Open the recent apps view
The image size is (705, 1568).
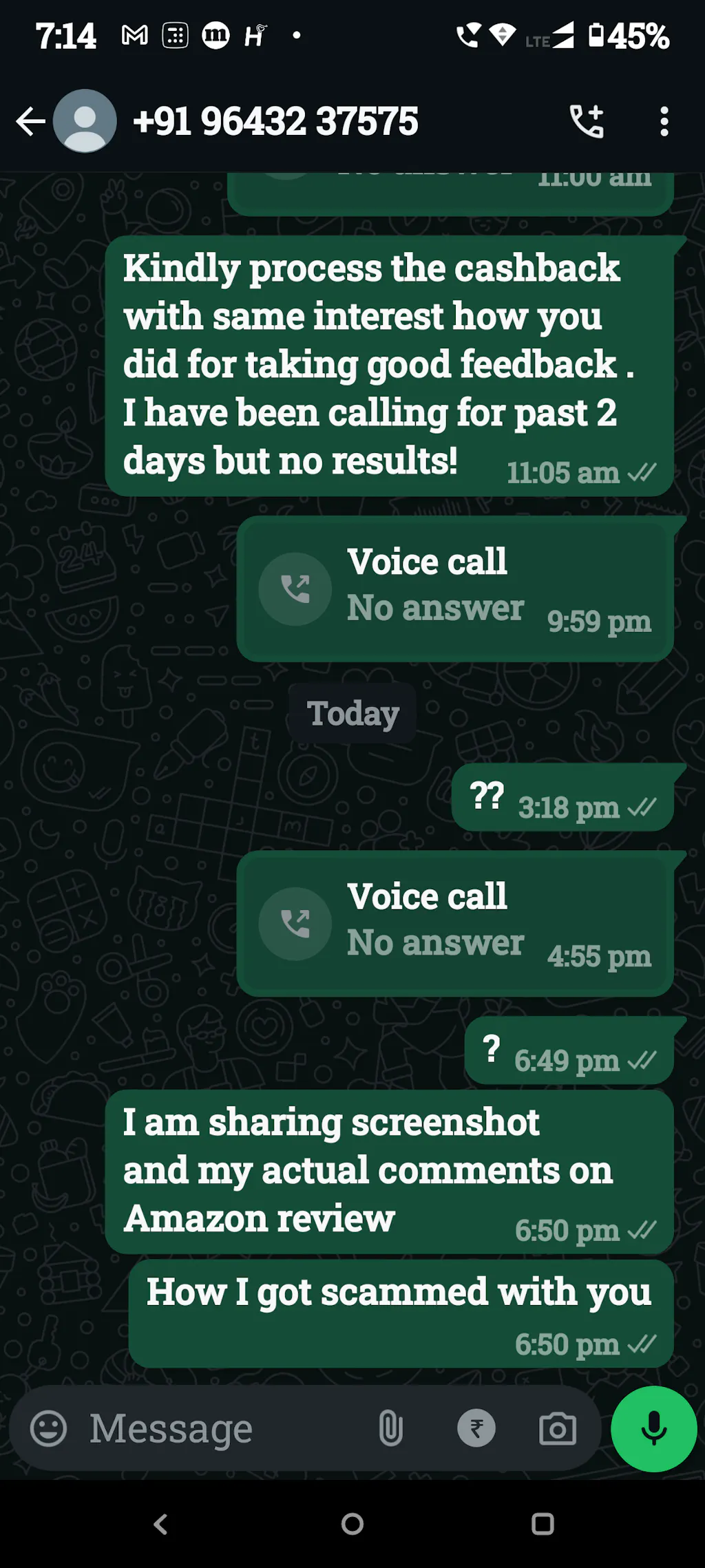click(x=543, y=1524)
